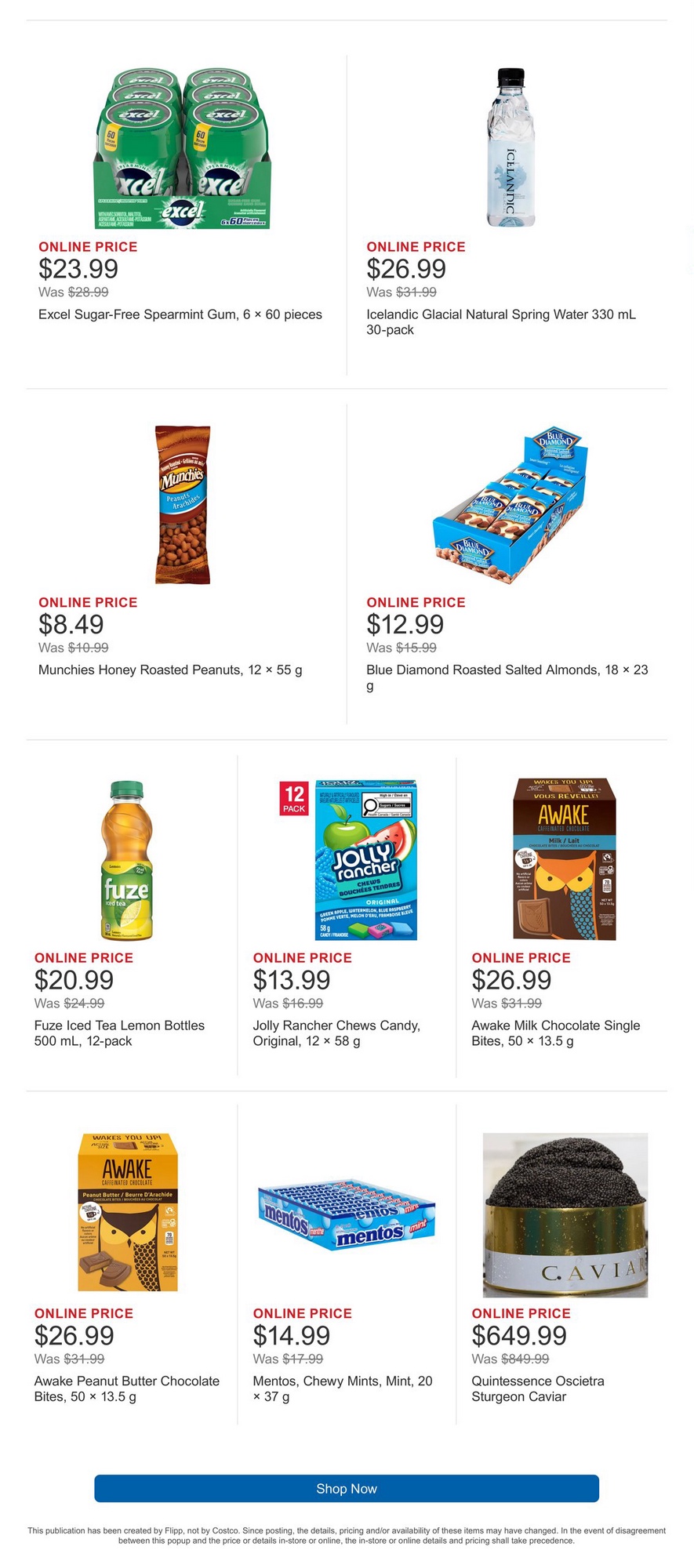Open Awake Peanut Butter Chocolate Bites

127,1212
